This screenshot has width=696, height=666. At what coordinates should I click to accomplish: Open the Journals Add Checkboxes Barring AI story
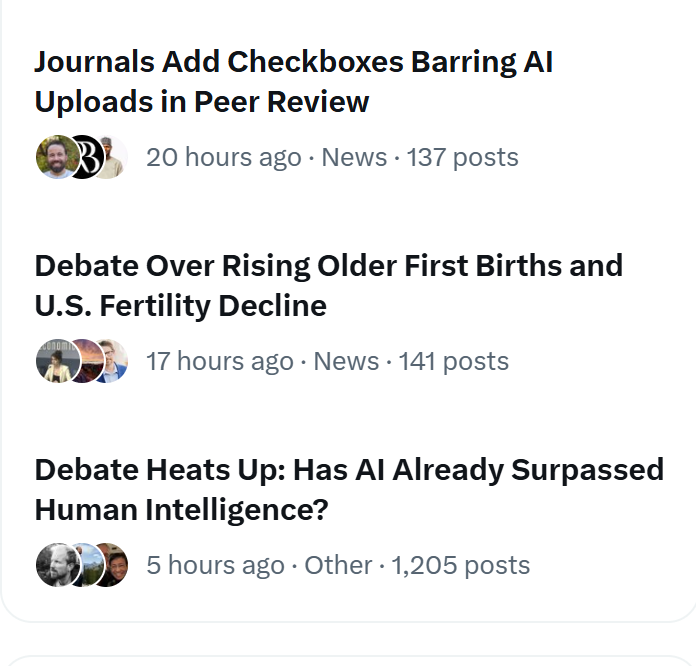tap(293, 82)
